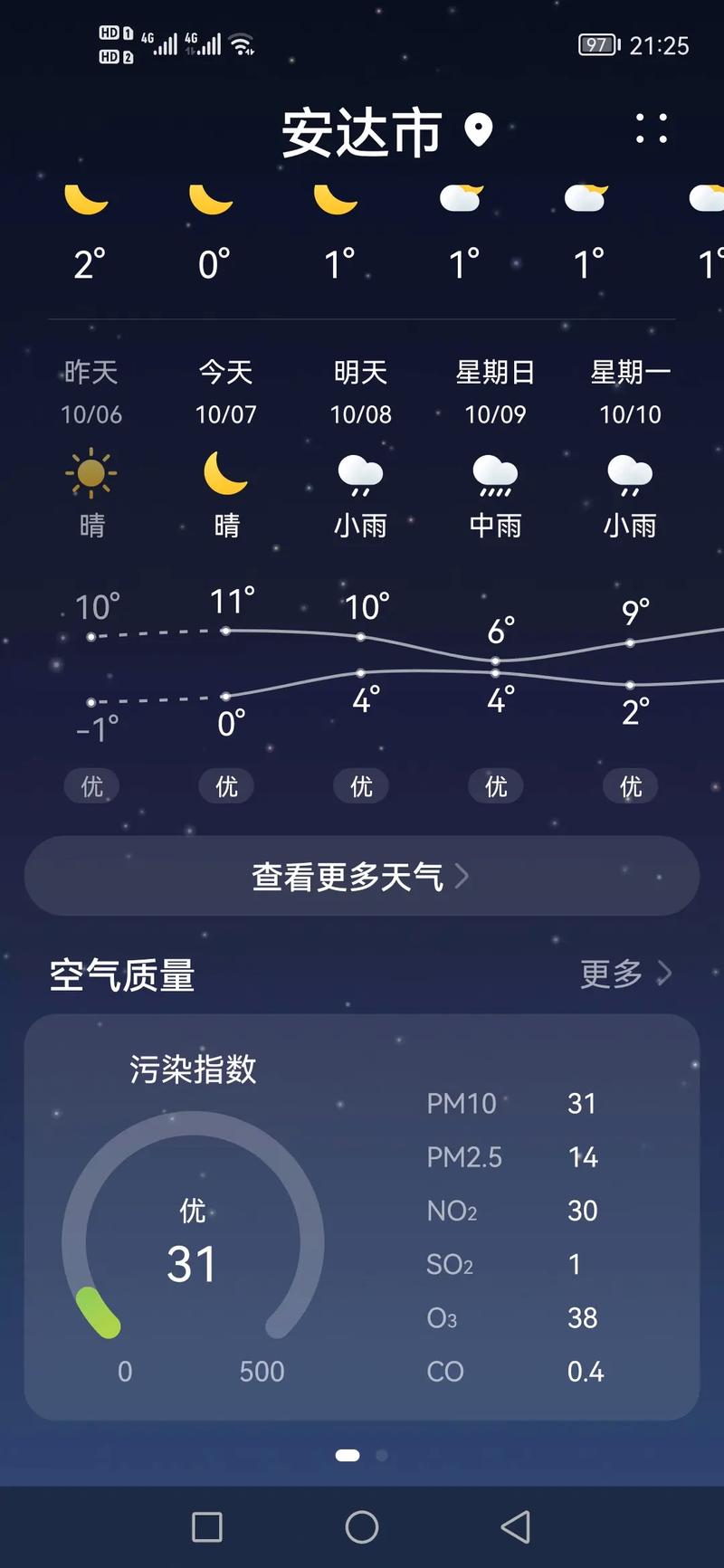Tap the crescent moon icon above 2°
This screenshot has height=1568, width=724.
click(x=87, y=197)
